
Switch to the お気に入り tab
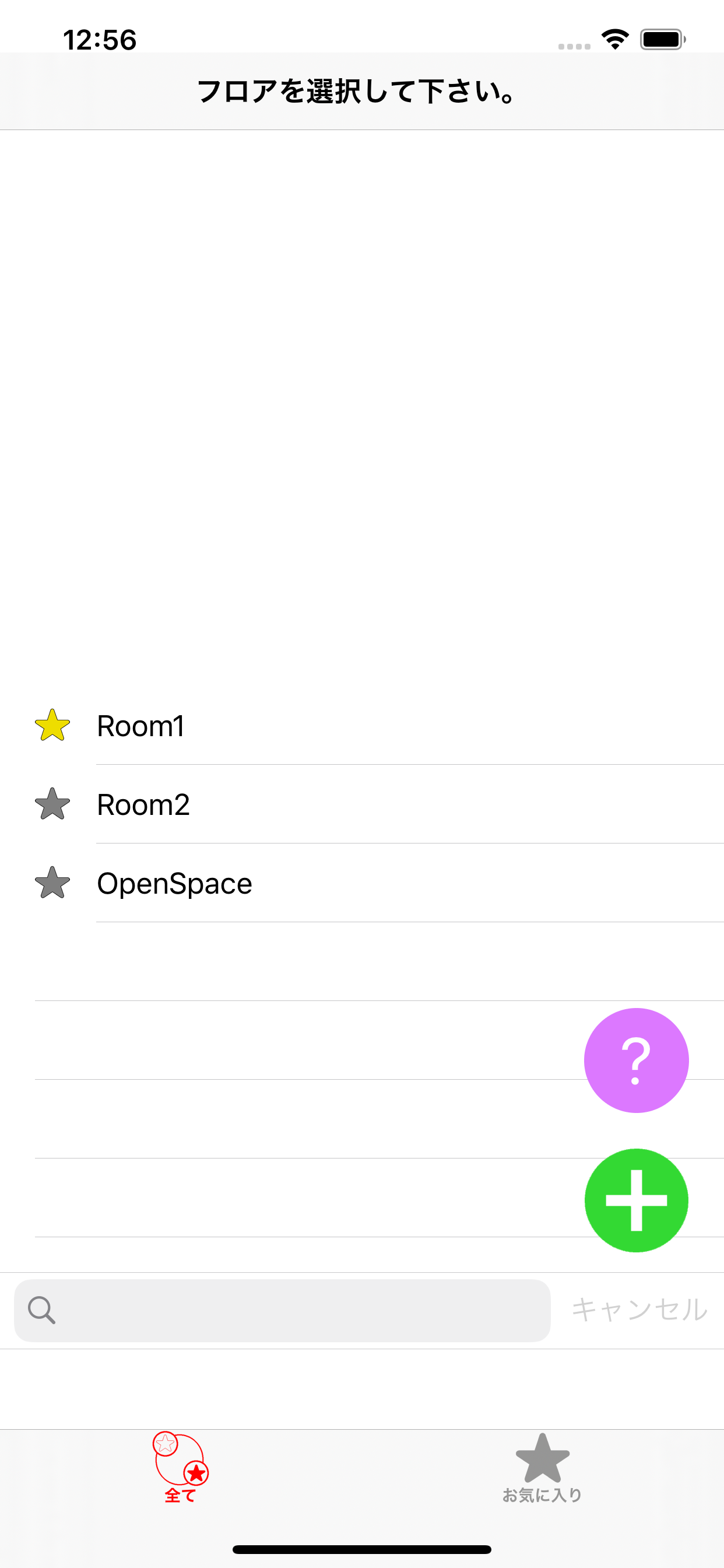click(542, 1467)
